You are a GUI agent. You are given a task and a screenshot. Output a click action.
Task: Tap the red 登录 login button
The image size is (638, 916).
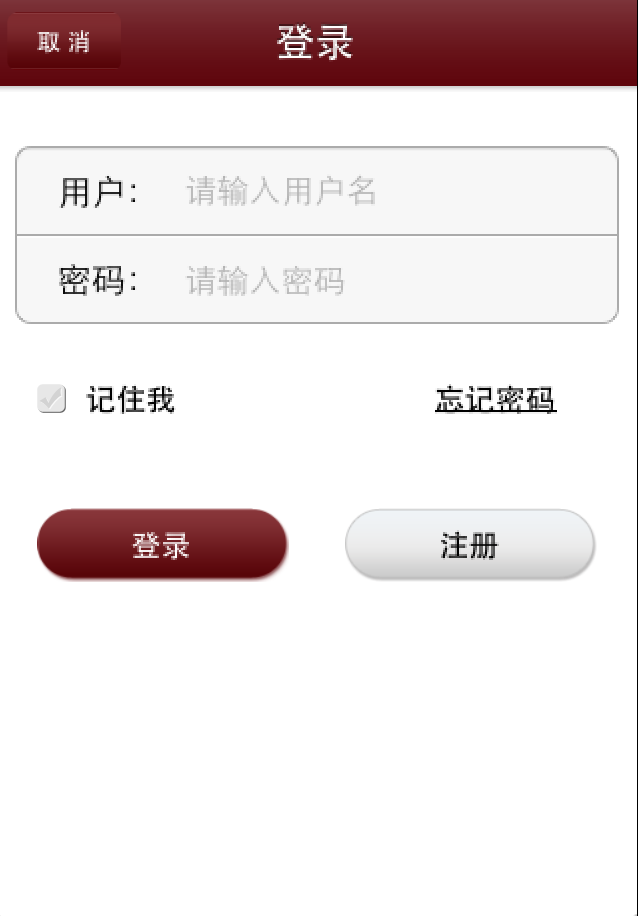tap(162, 545)
